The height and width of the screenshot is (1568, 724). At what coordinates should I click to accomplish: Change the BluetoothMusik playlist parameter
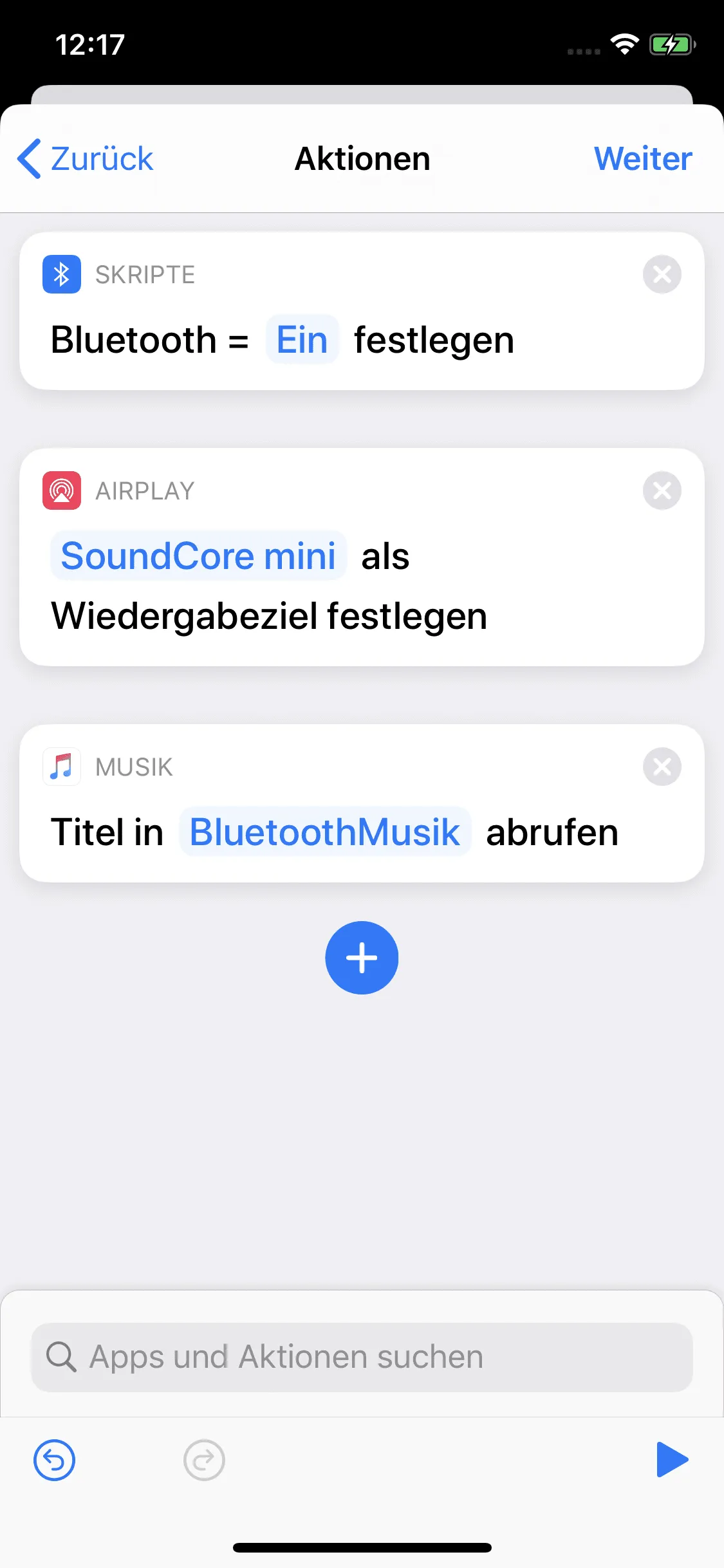click(325, 832)
